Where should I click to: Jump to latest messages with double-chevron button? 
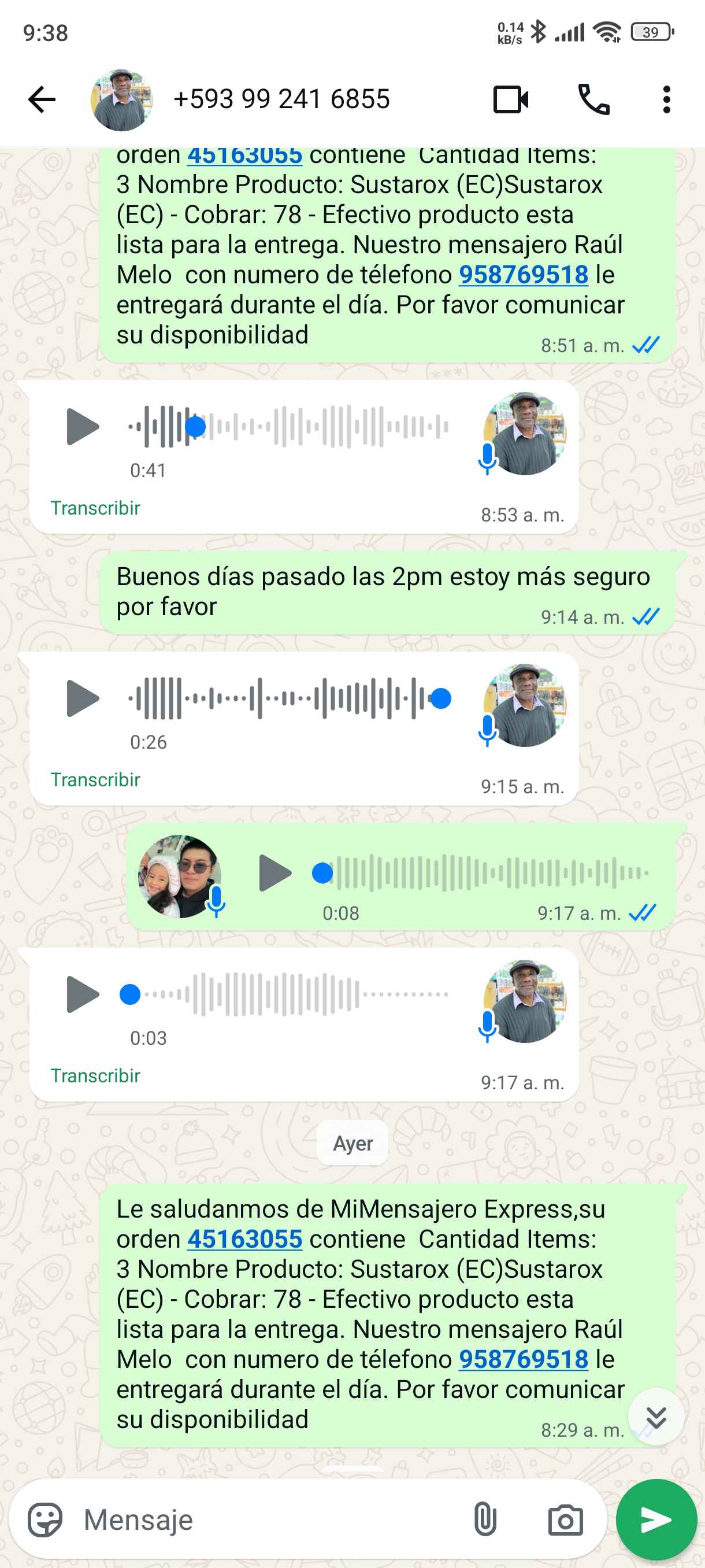pos(656,1418)
